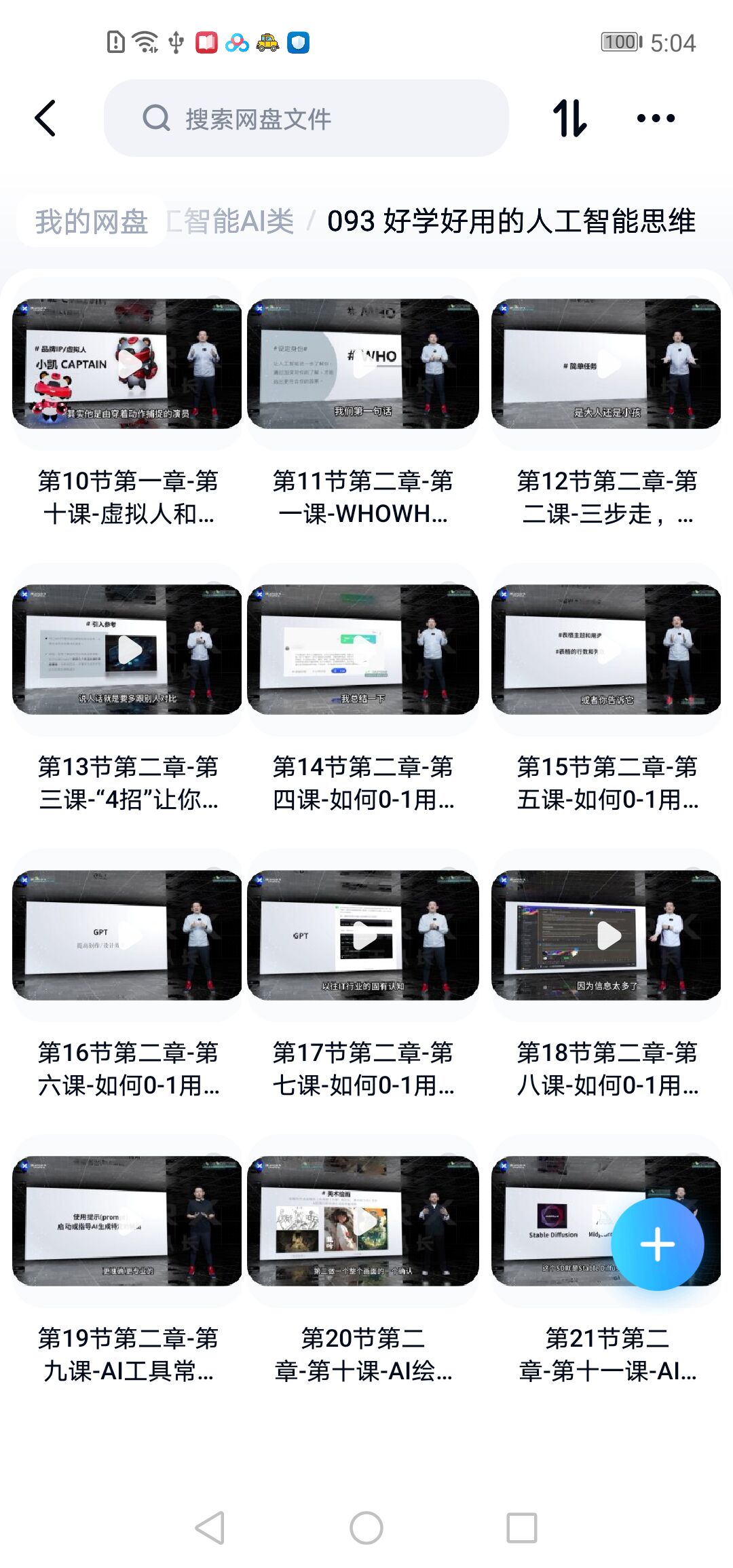
Task: Tap the system home button
Action: [366, 1529]
